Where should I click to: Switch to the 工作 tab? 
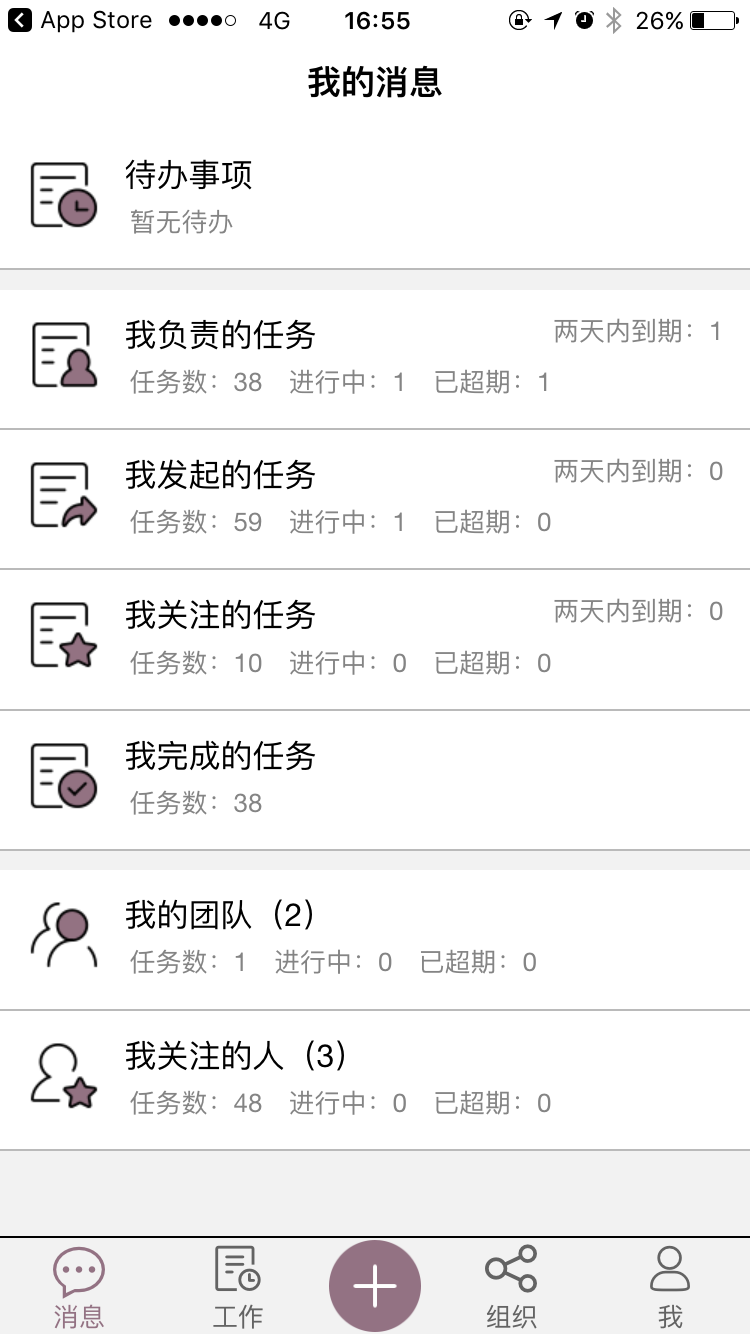[237, 1287]
